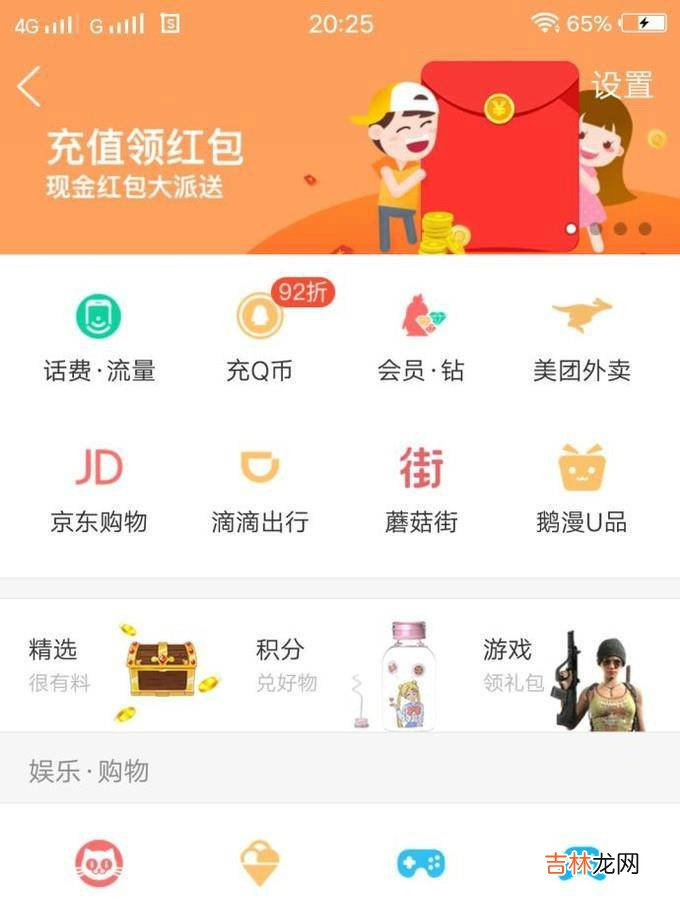The image size is (680, 899).
Task: Open the 精选 很有料 card
Action: pyautogui.click(x=115, y=667)
